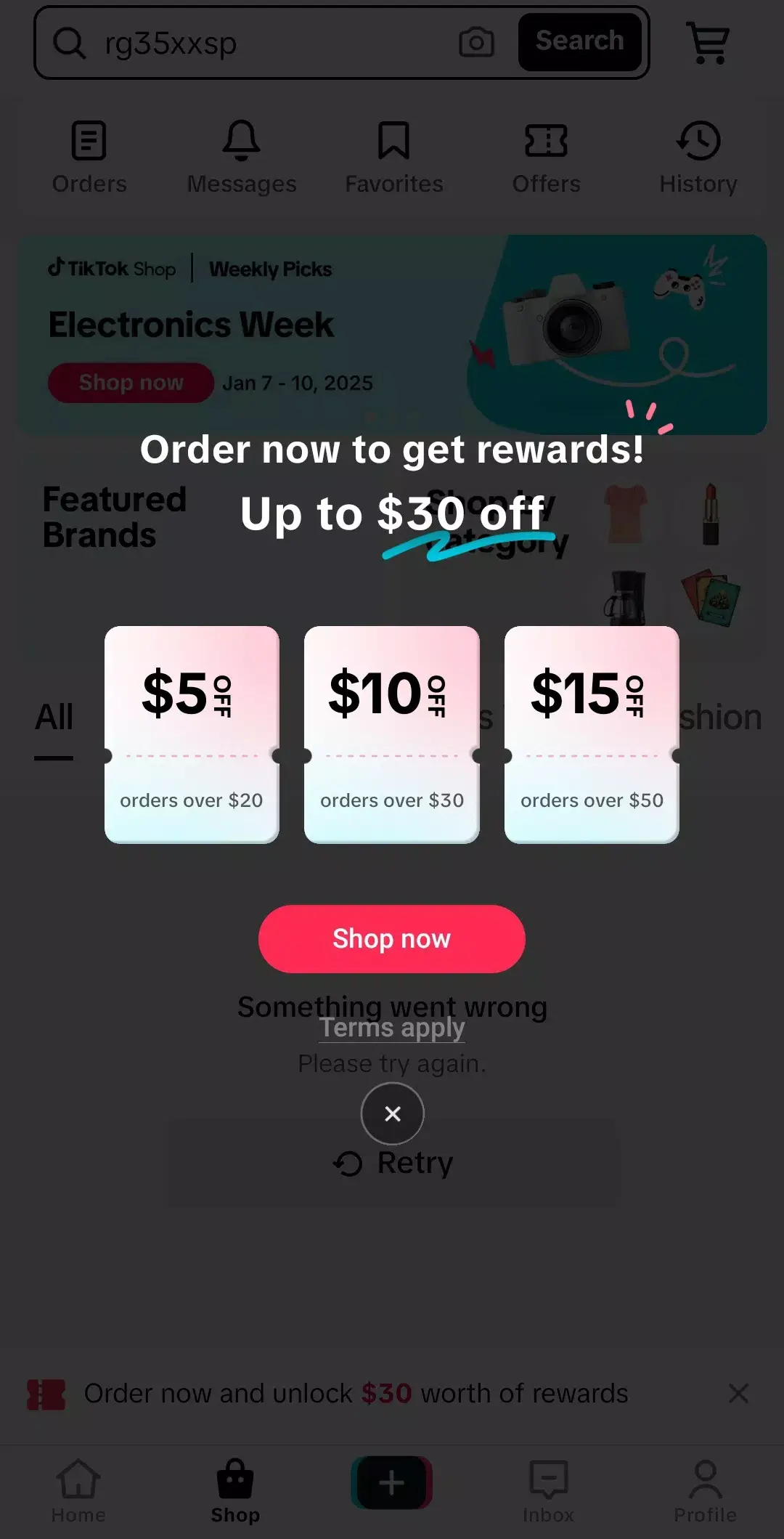Select the $5 off coupon

pyautogui.click(x=192, y=734)
